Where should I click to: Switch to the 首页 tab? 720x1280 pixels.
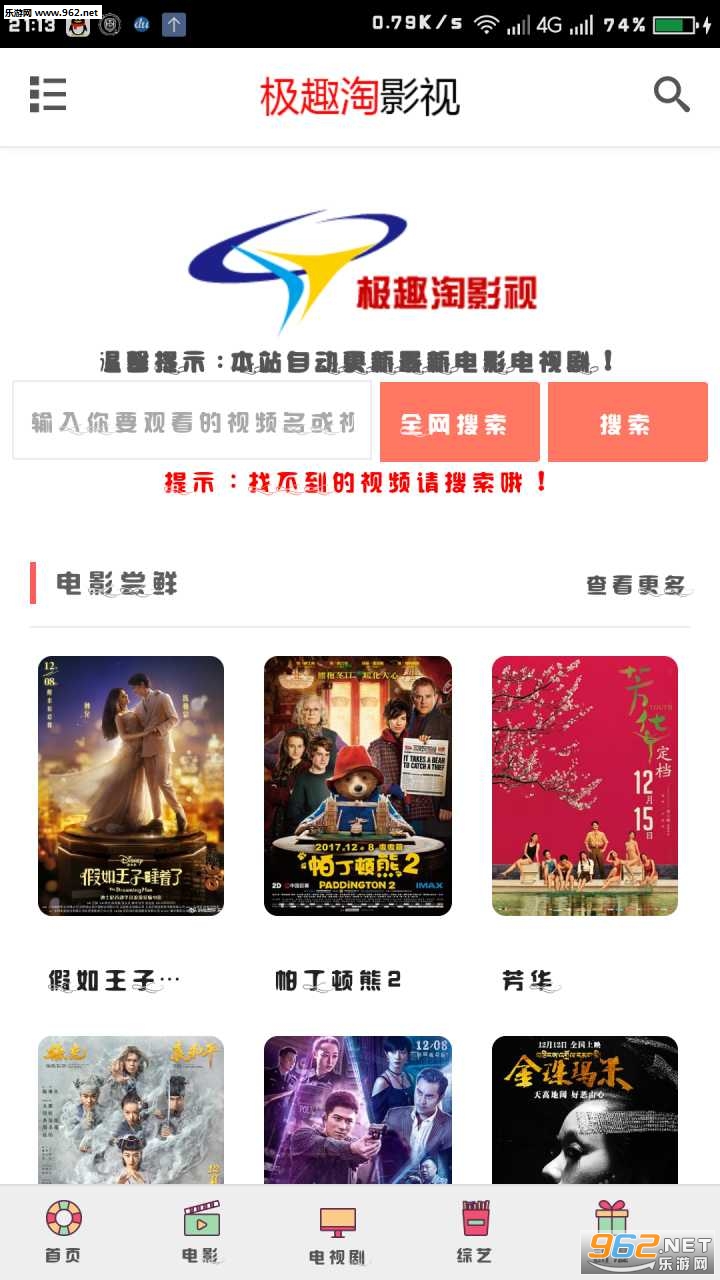[x=63, y=1232]
